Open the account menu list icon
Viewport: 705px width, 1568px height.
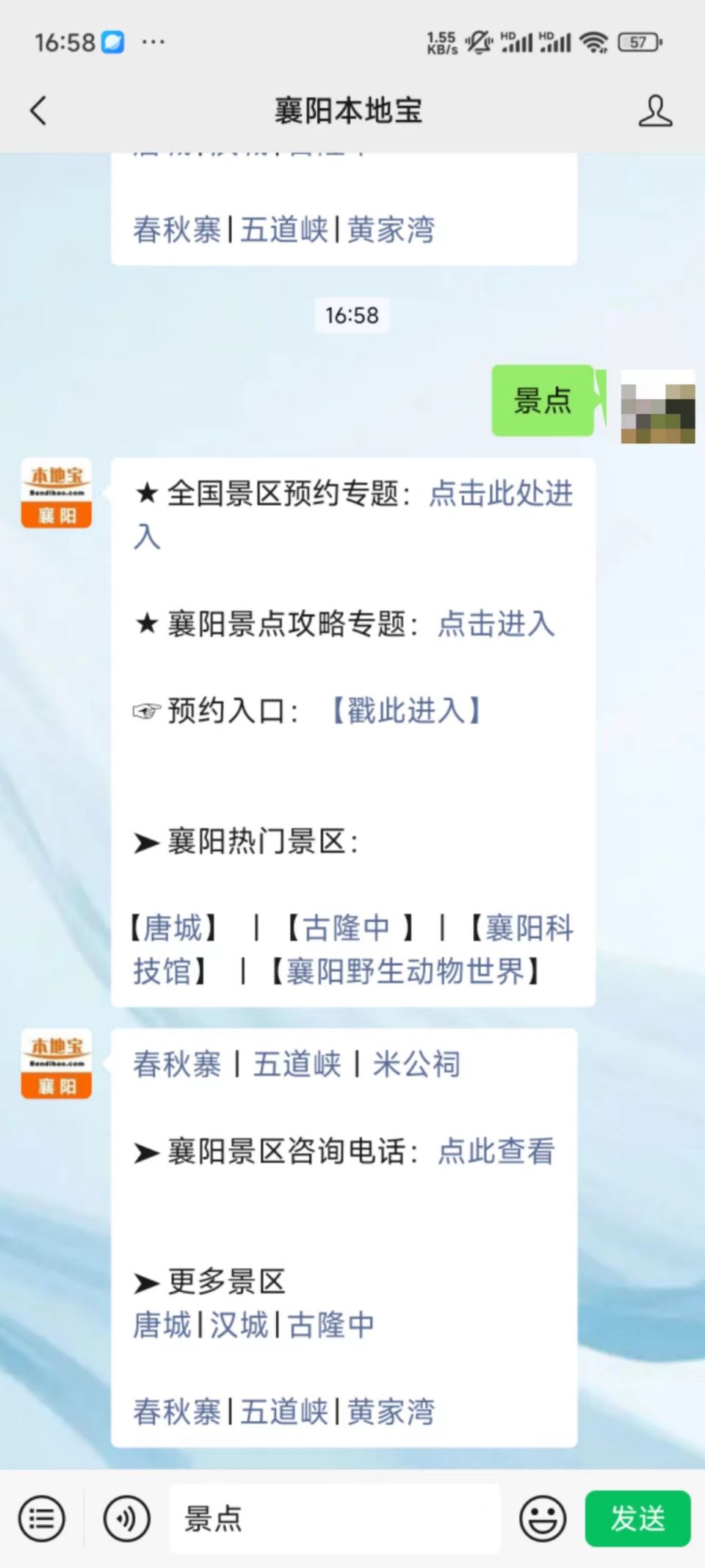click(x=42, y=1519)
